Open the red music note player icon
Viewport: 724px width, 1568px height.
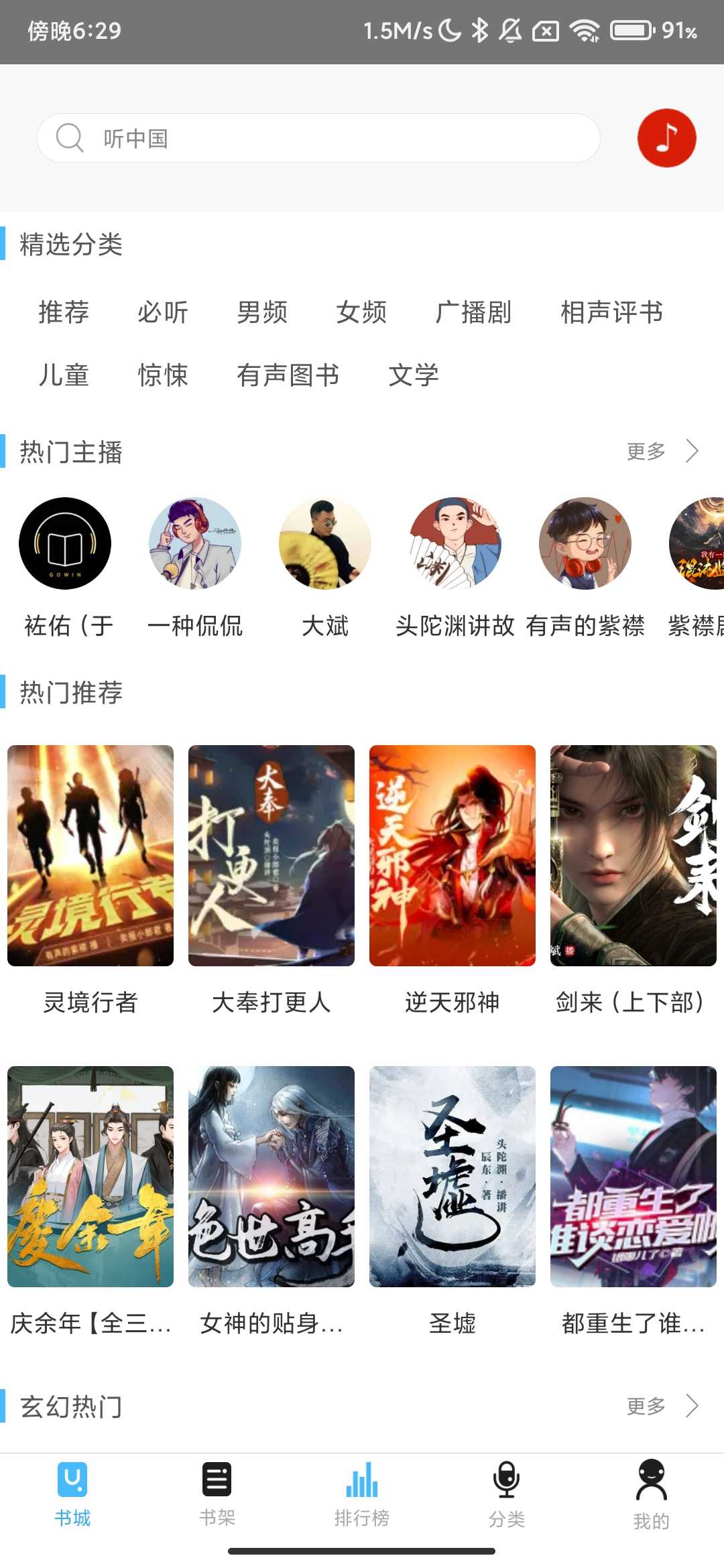point(666,138)
